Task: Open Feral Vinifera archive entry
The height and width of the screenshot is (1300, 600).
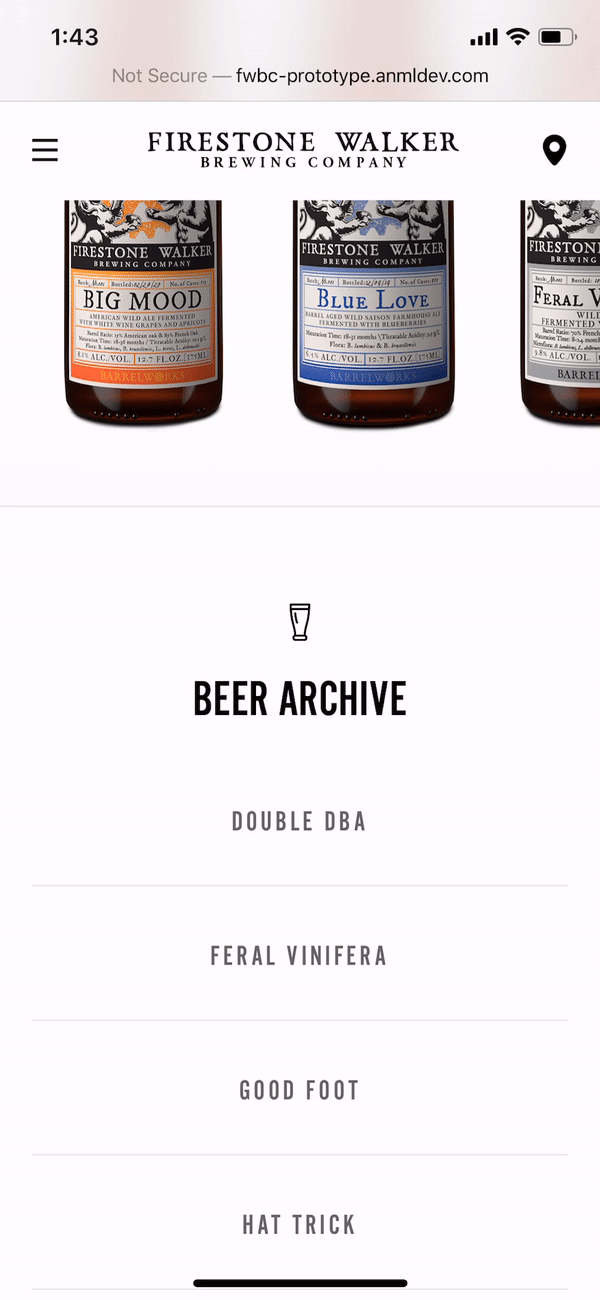Action: pyautogui.click(x=299, y=956)
